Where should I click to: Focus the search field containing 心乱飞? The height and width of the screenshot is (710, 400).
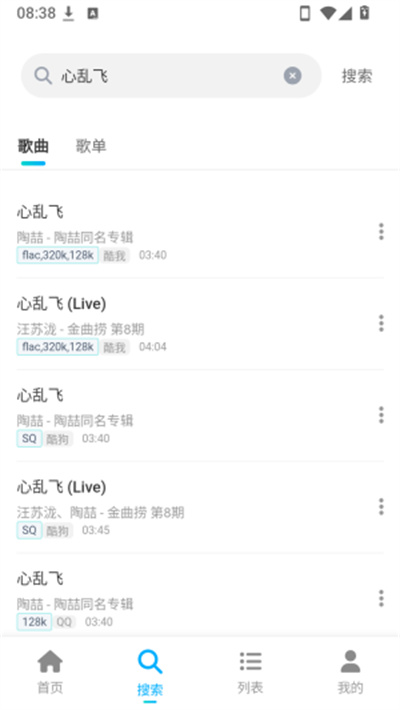[171, 76]
